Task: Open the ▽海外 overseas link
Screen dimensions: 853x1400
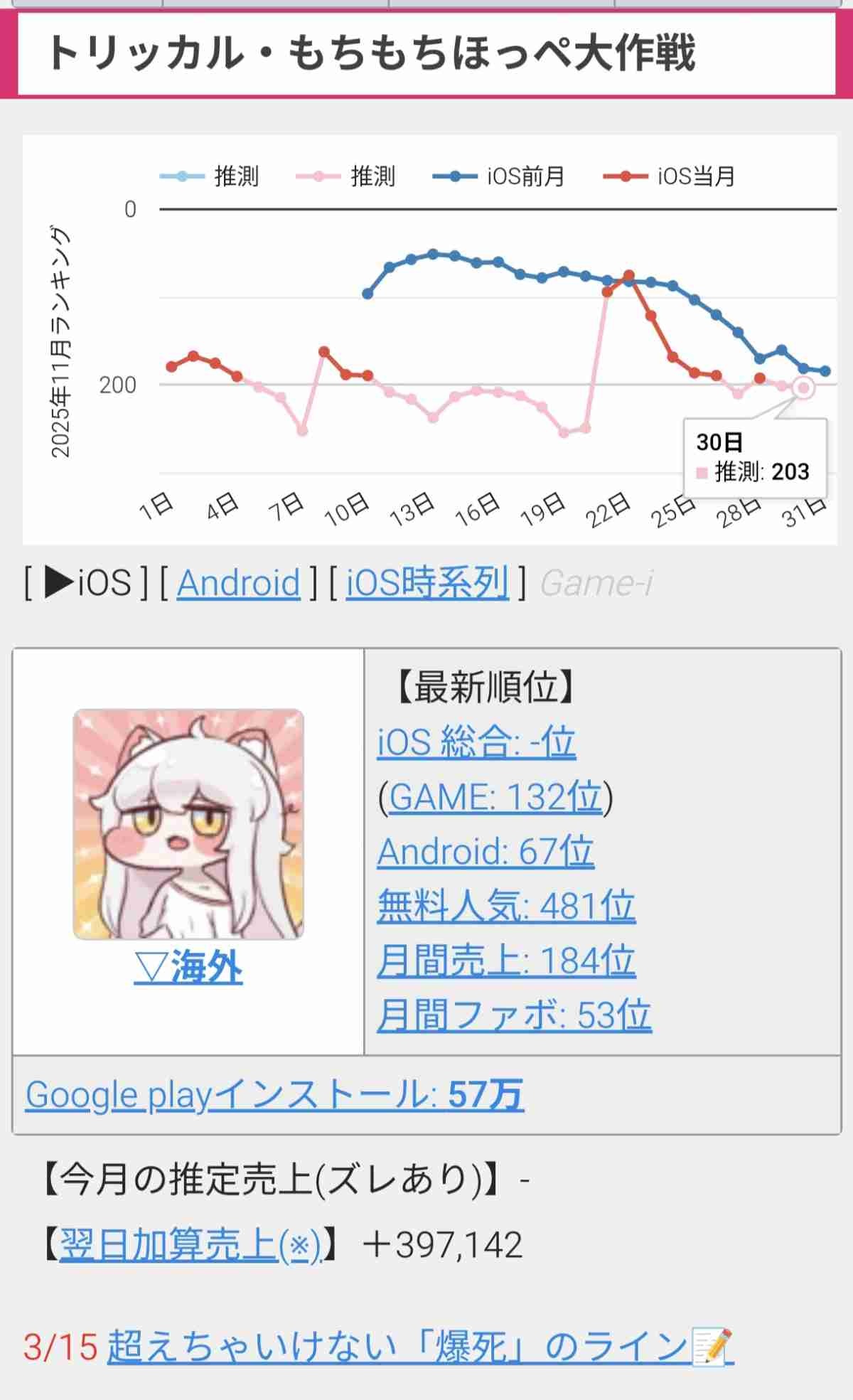Action: 188,967
